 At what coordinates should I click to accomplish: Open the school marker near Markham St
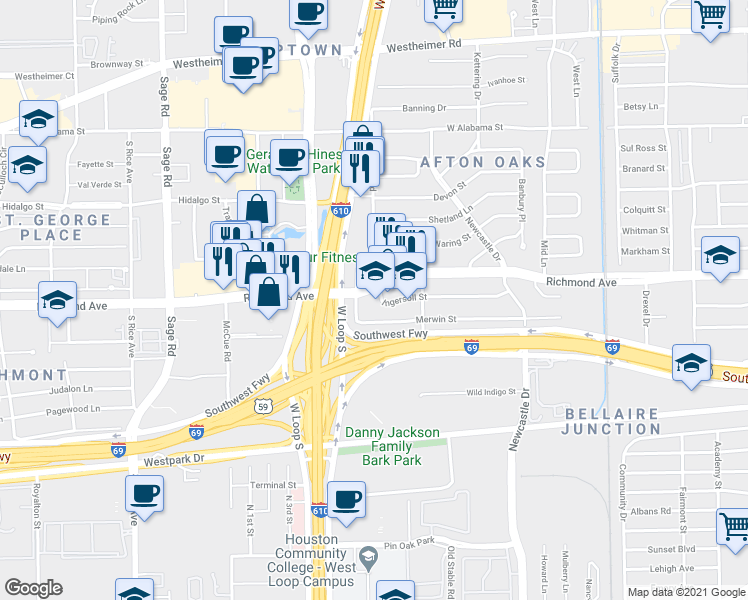pos(720,254)
